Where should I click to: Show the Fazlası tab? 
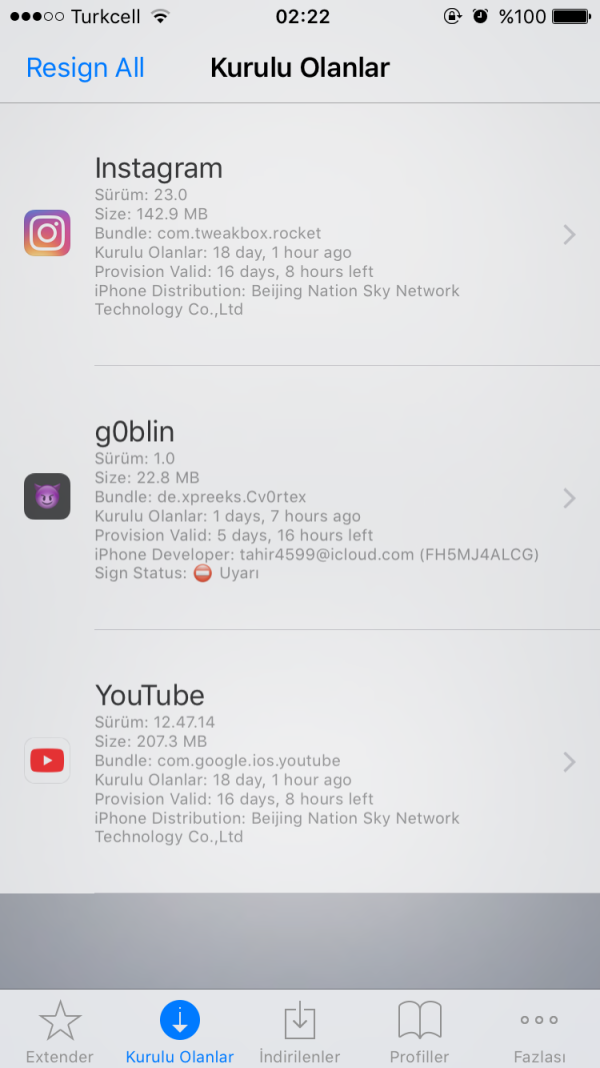(539, 1032)
